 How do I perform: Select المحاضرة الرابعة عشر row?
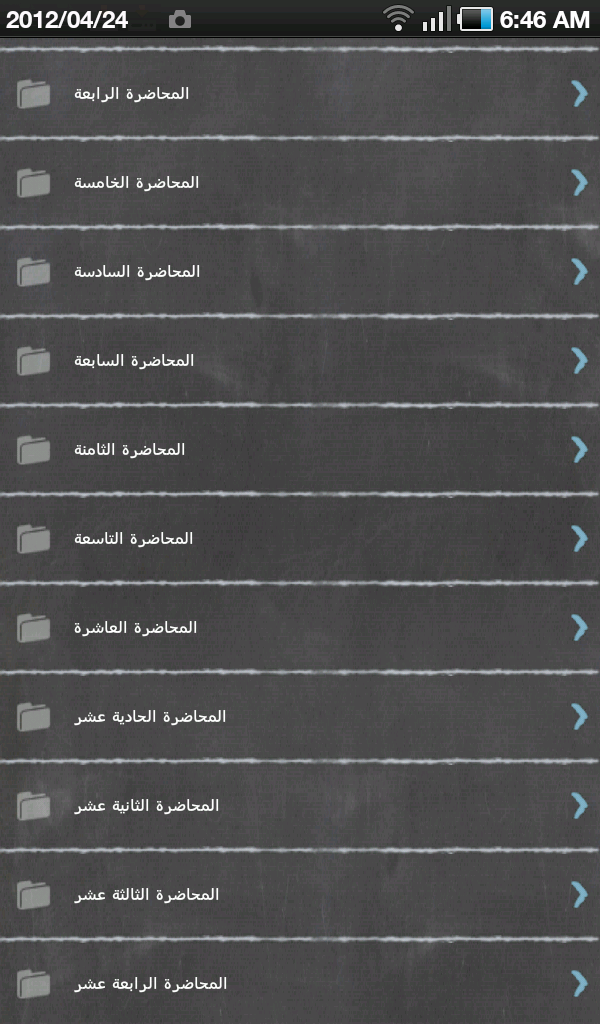300,983
